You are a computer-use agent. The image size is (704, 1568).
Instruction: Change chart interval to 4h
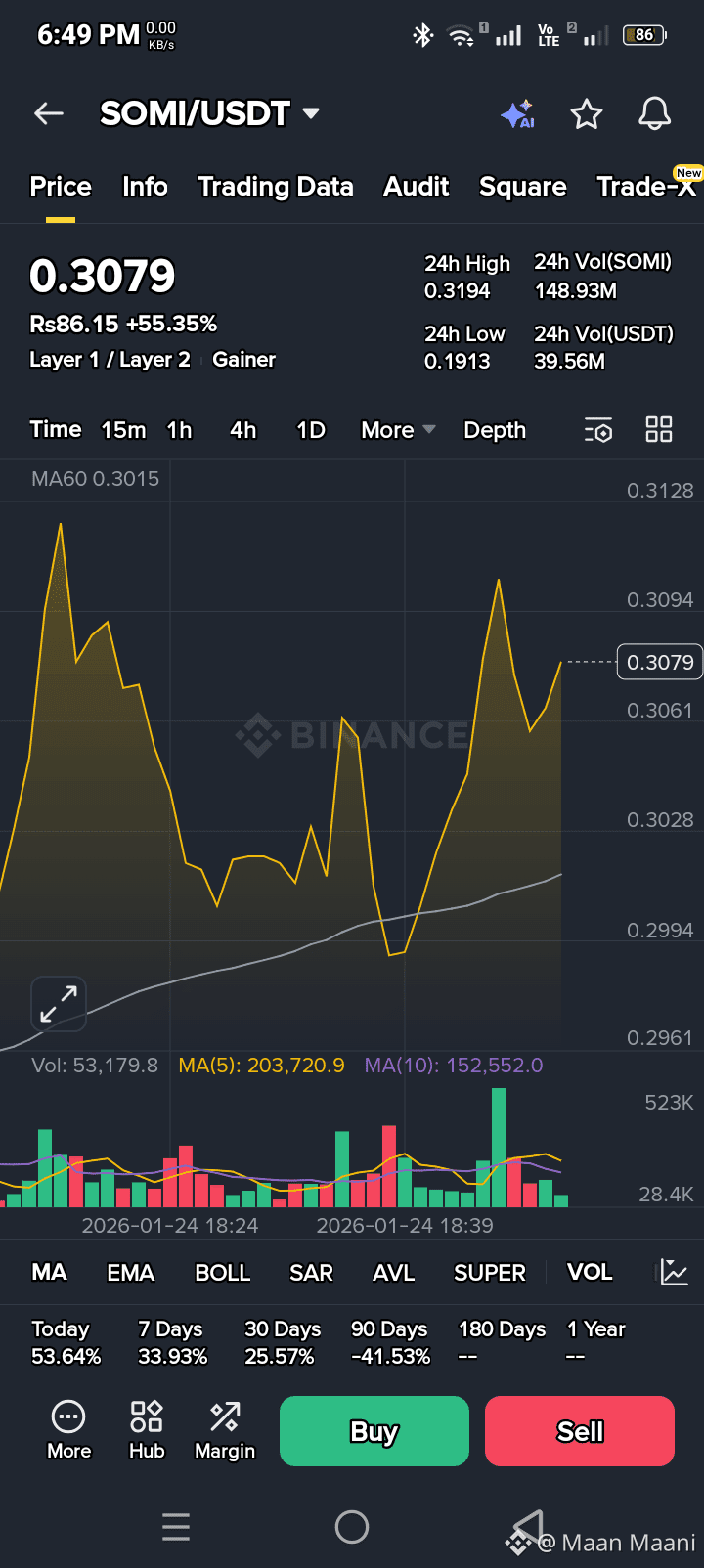242,430
